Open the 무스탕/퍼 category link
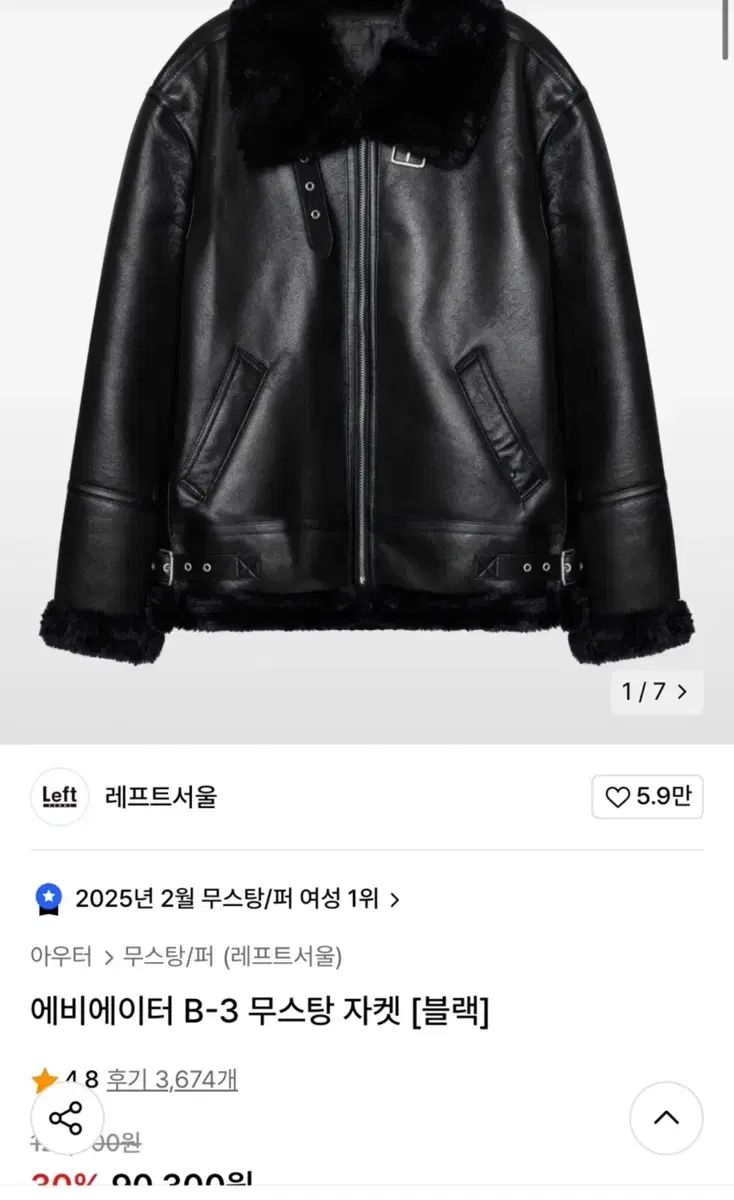The image size is (734, 1200). coord(155,956)
